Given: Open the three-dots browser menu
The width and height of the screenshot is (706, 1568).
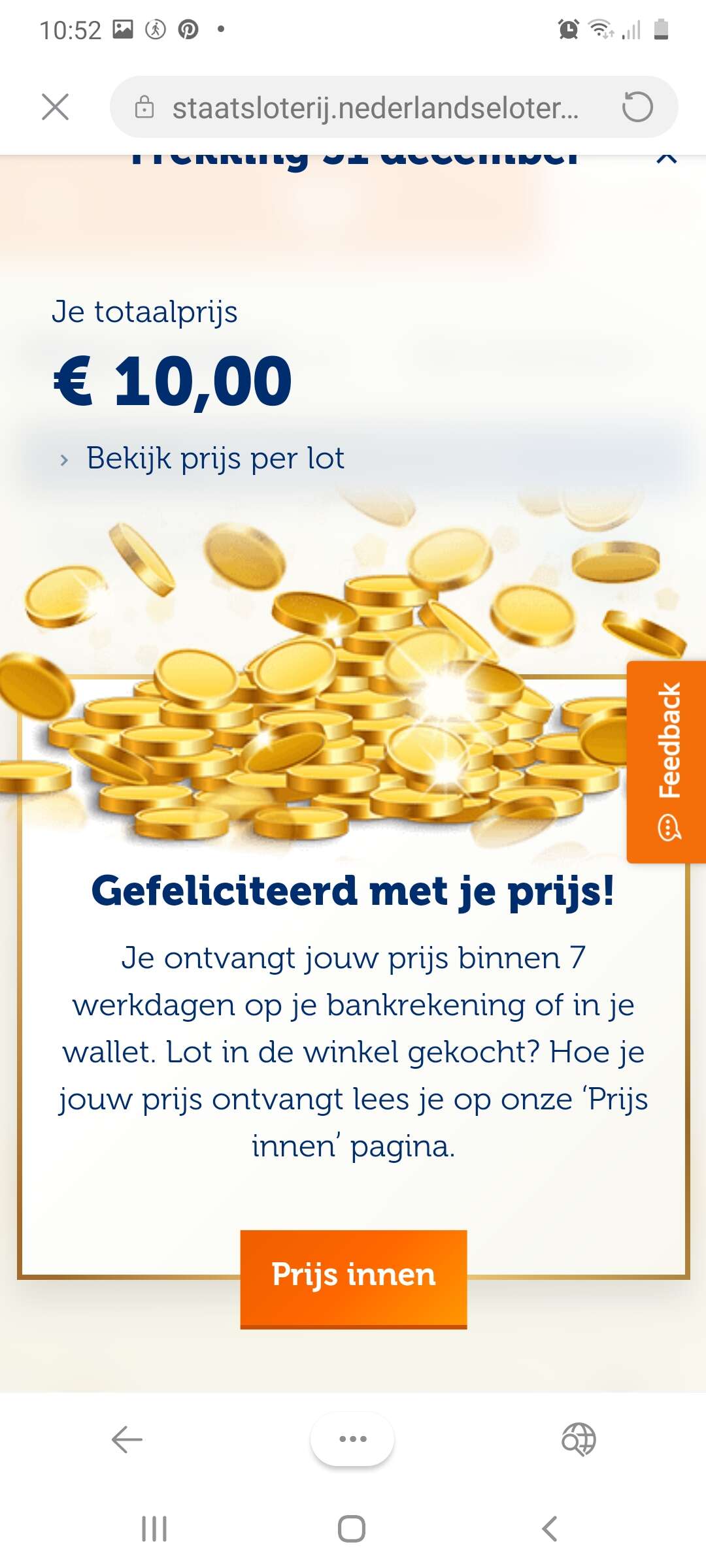Looking at the screenshot, I should 352,1439.
